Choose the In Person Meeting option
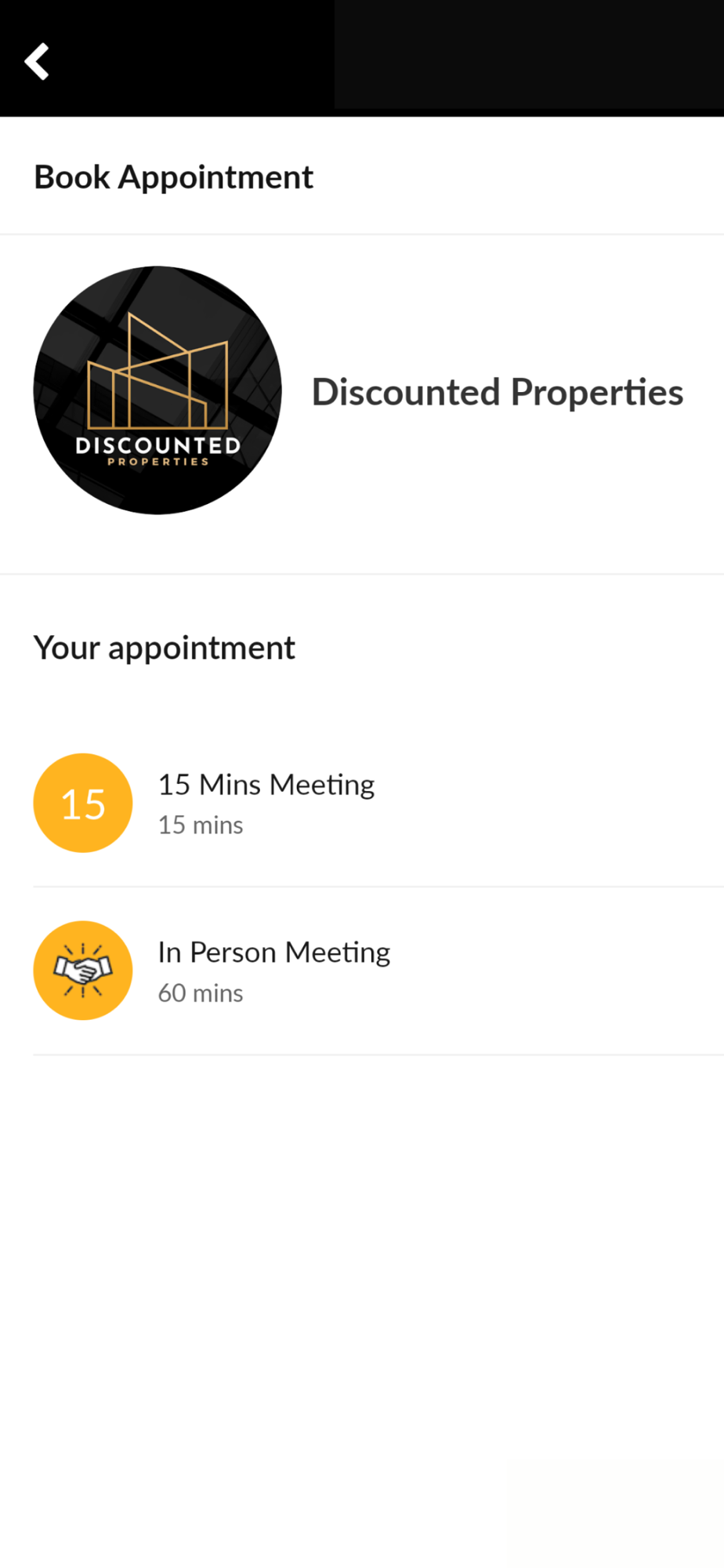 coord(378,971)
